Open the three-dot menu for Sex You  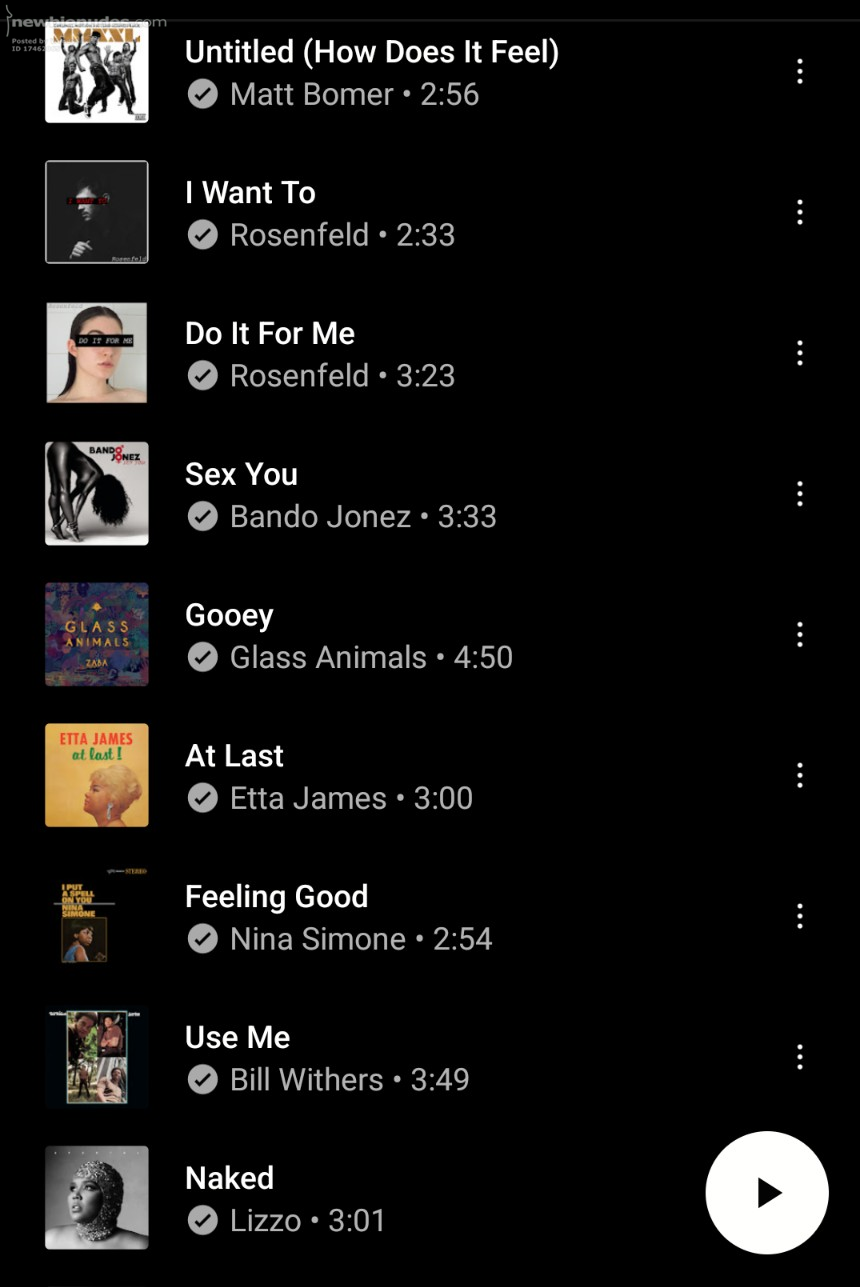pos(799,494)
